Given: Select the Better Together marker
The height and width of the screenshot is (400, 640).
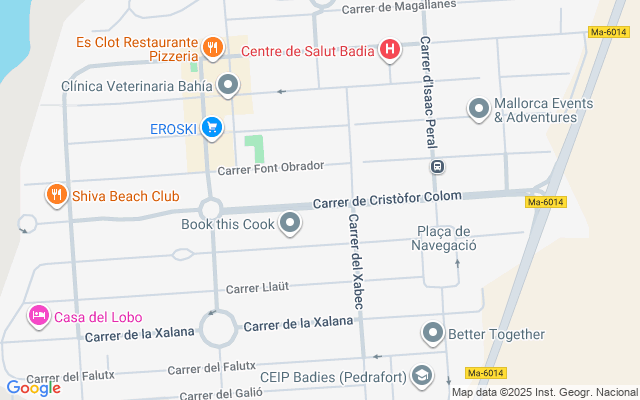Looking at the screenshot, I should (x=432, y=332).
